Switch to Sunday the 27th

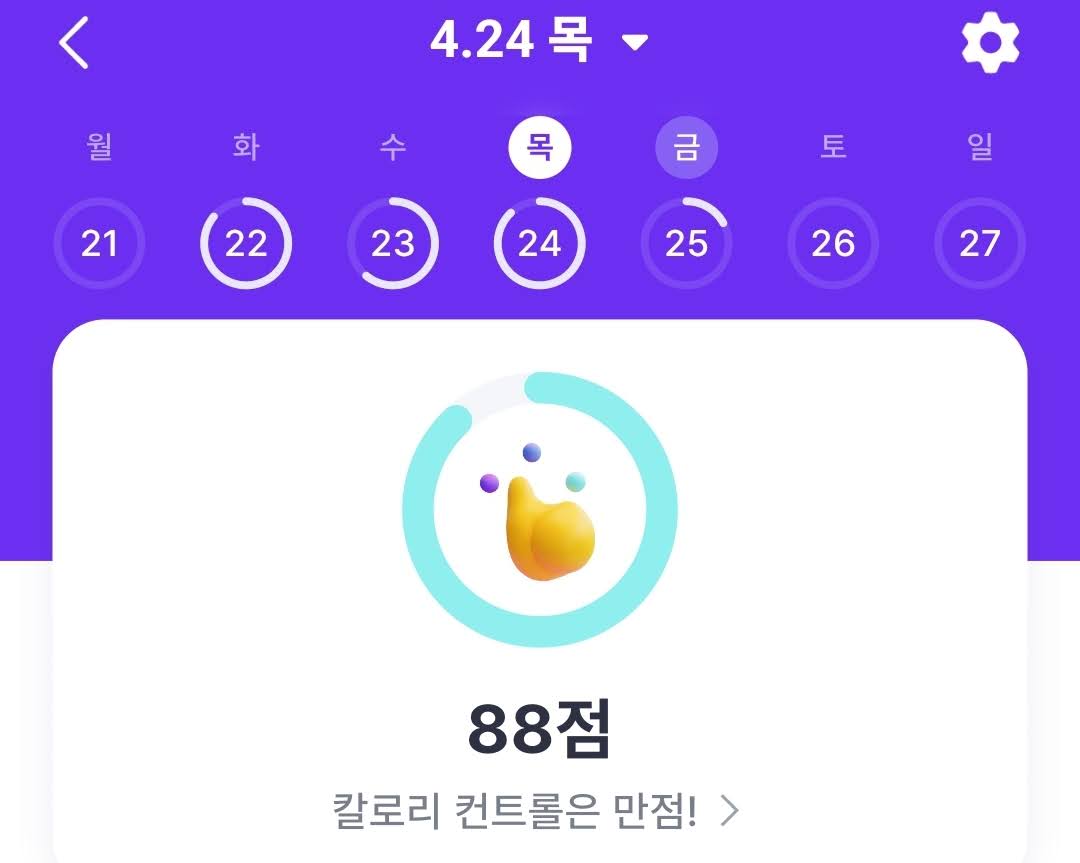tap(980, 243)
